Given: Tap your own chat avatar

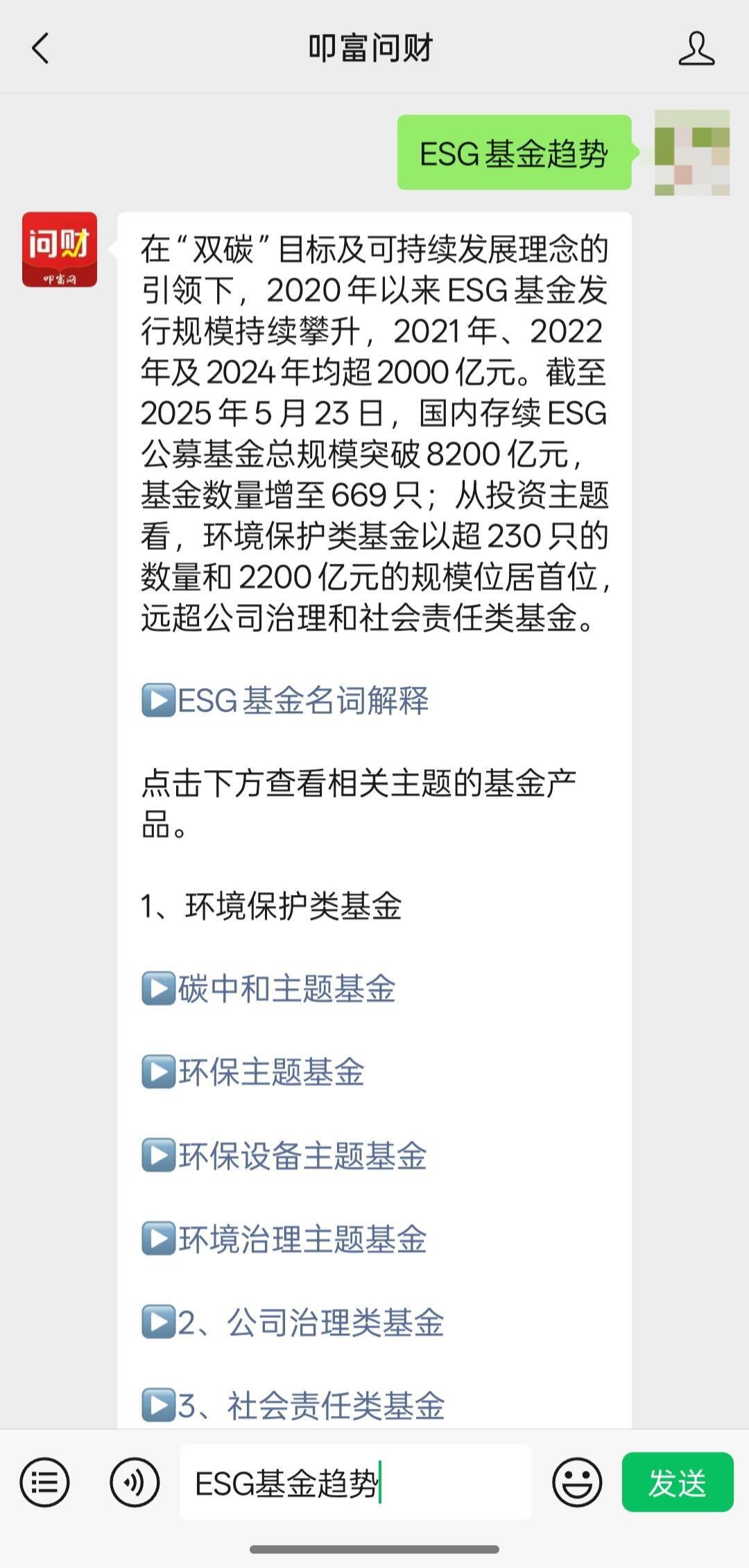Looking at the screenshot, I should pyautogui.click(x=691, y=153).
